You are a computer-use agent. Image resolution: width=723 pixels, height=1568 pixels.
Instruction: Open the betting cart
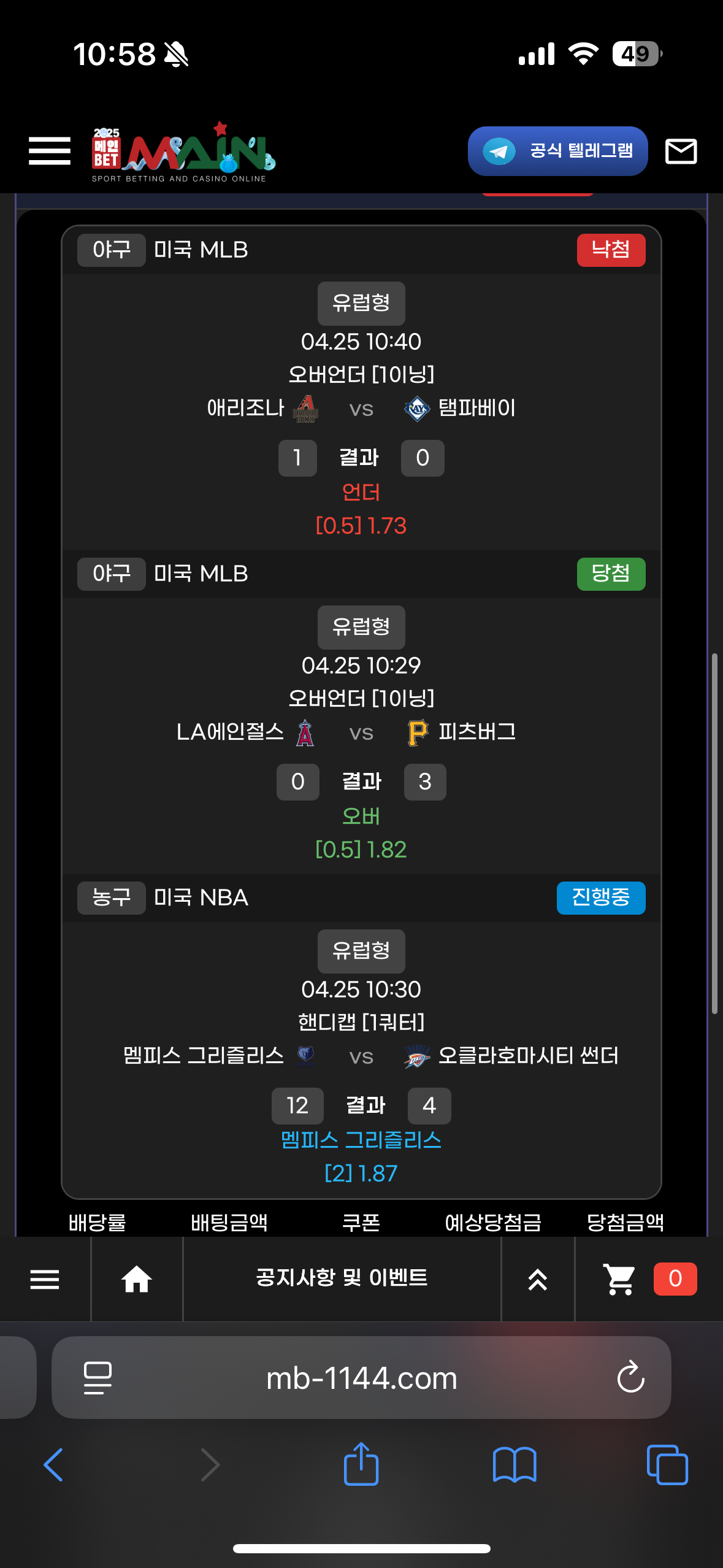coord(619,1279)
